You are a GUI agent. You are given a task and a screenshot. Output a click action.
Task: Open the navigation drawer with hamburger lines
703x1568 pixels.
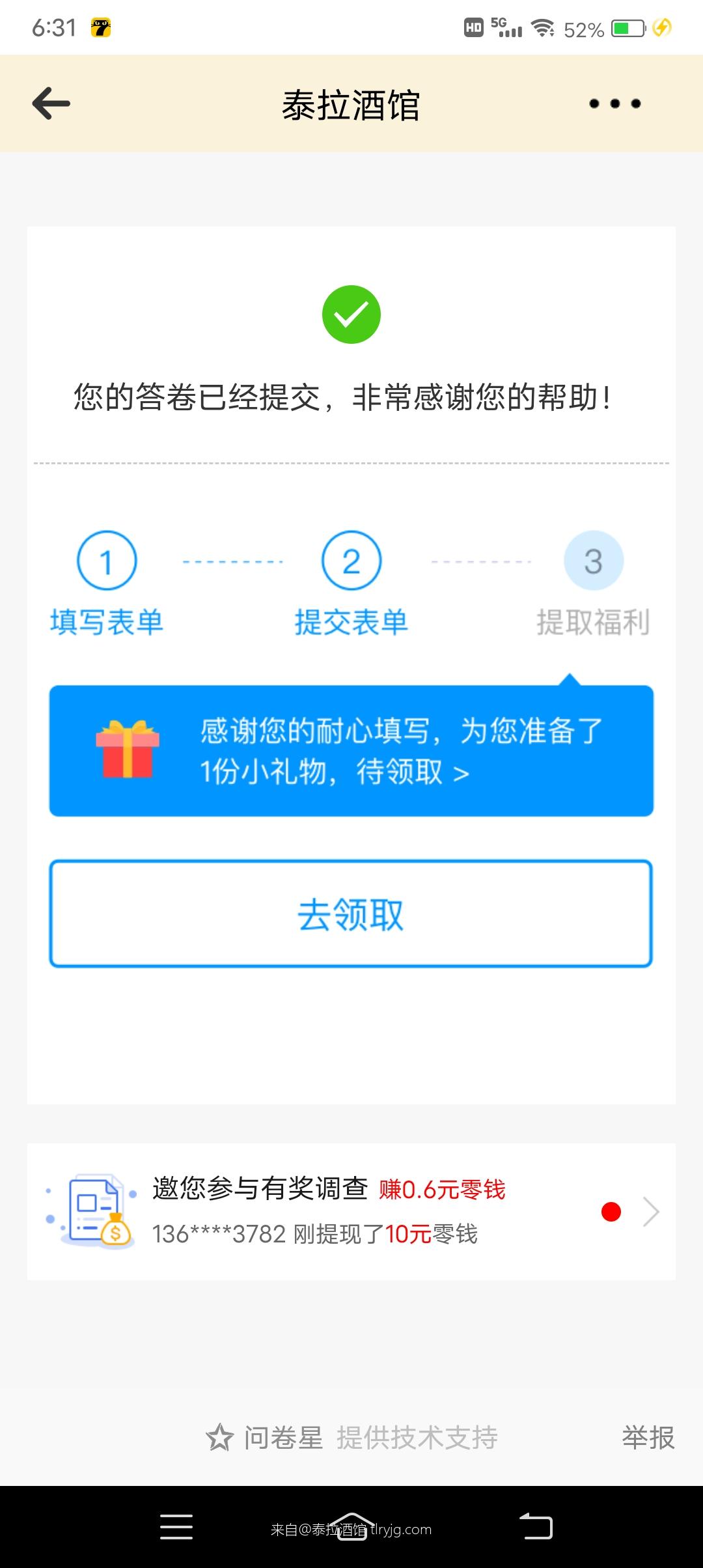[176, 1527]
